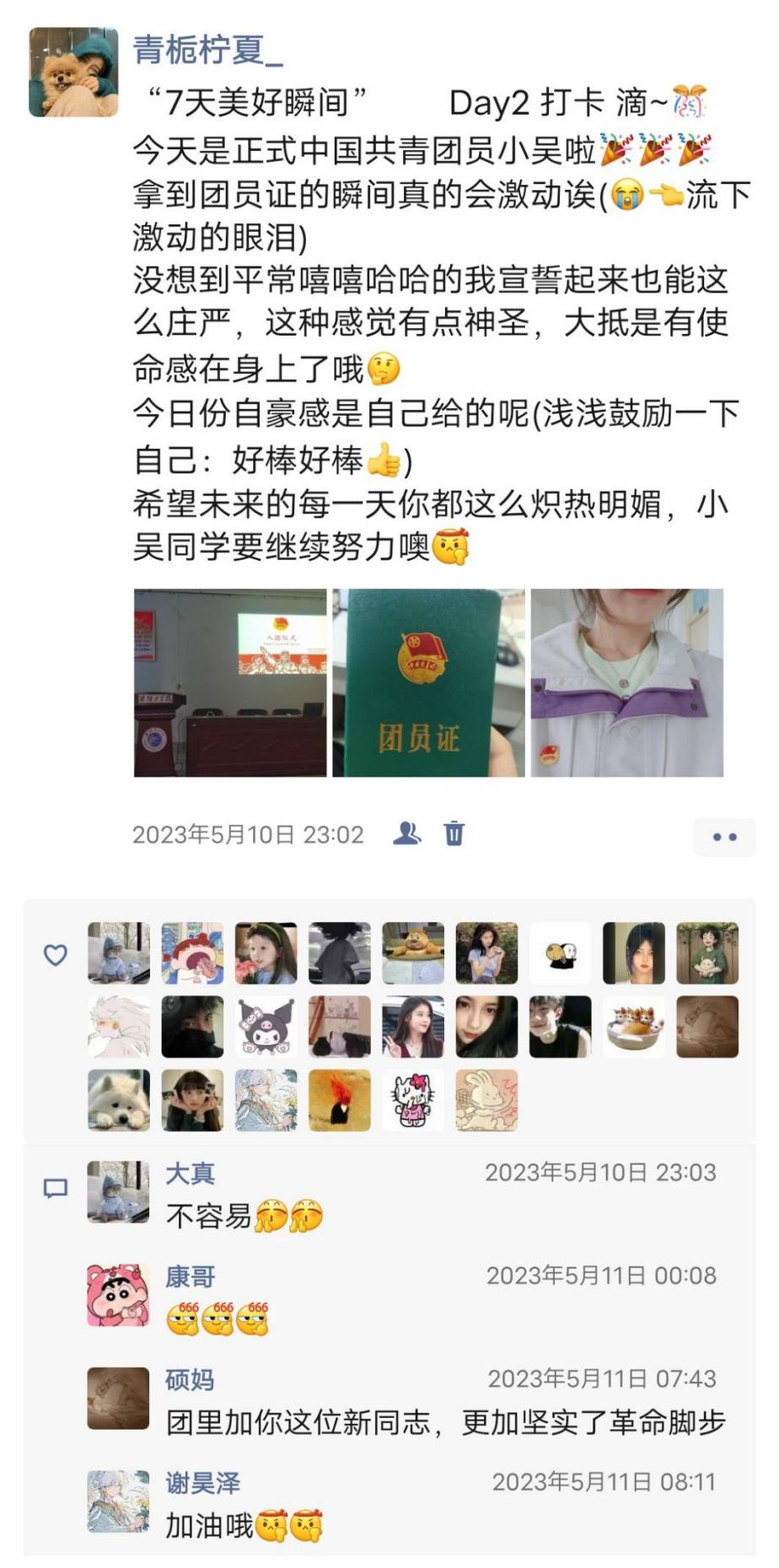Tap the white Samoyed dog avatar in likes
Image resolution: width=779 pixels, height=1568 pixels.
coord(119,1100)
